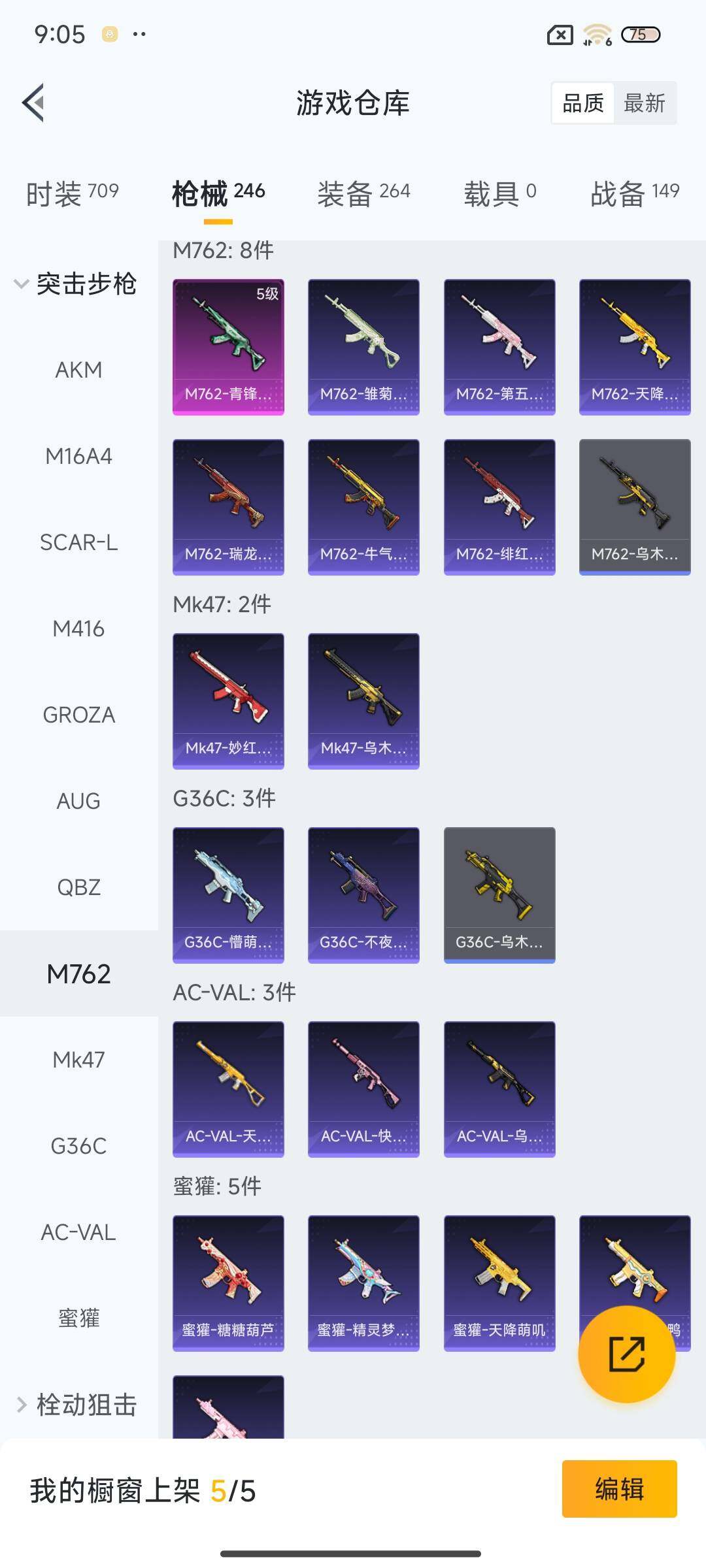Sort by 最新
Viewport: 706px width, 1568px height.
(644, 103)
